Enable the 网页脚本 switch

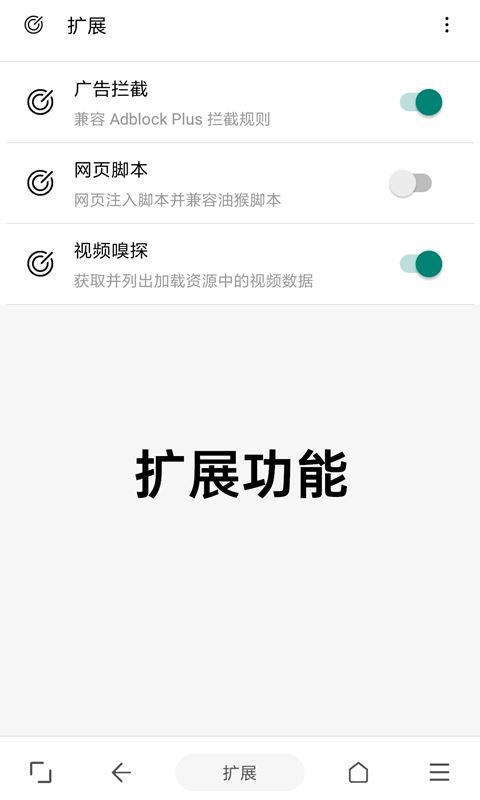410,183
